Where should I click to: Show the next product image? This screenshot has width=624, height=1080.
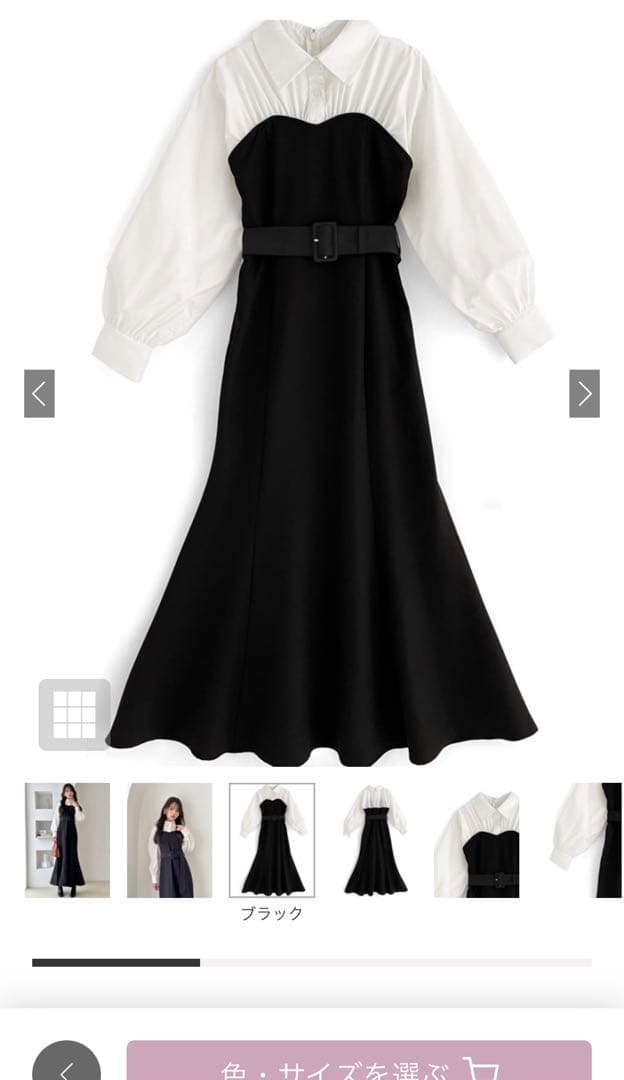click(x=584, y=393)
